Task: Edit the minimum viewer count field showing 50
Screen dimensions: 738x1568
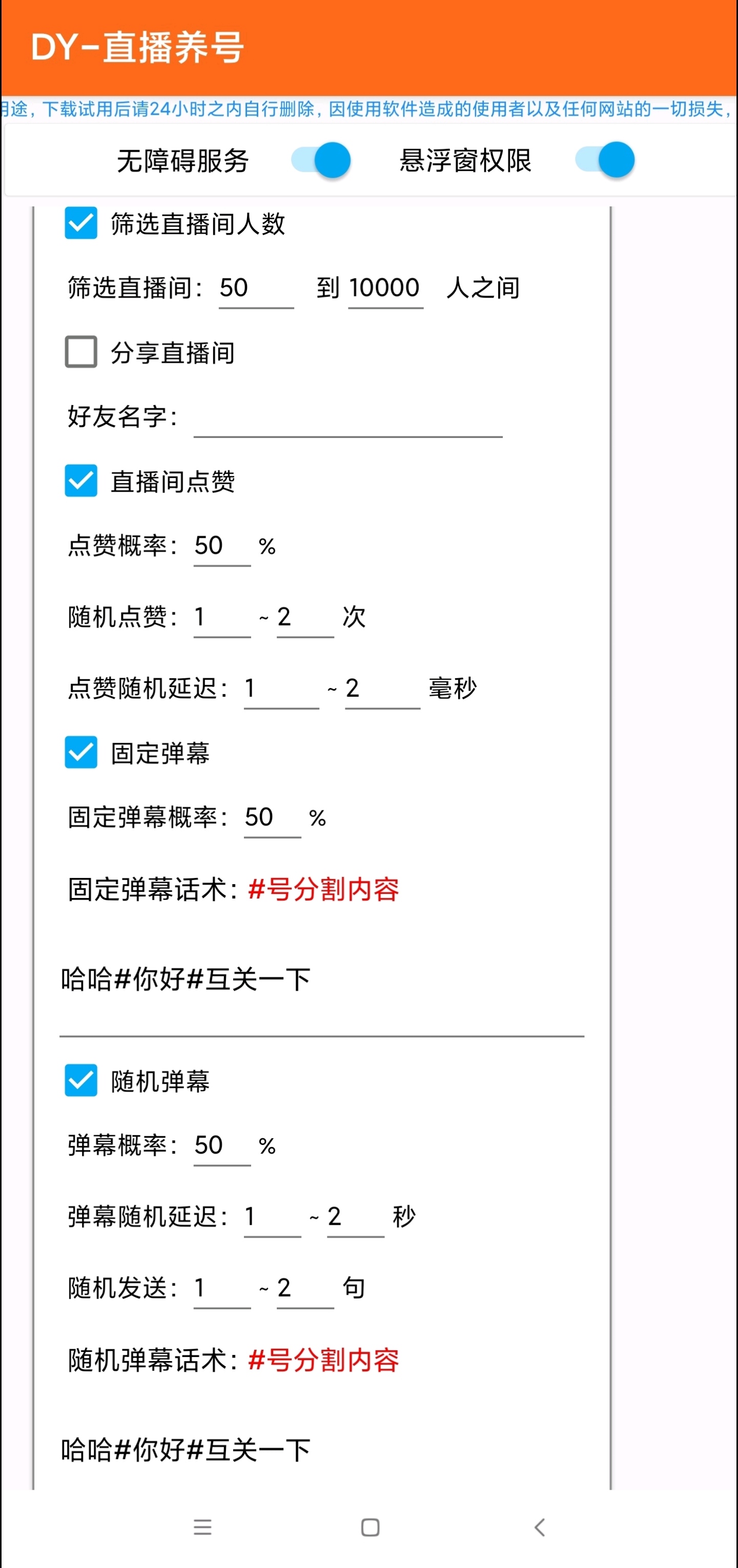Action: 256,288
